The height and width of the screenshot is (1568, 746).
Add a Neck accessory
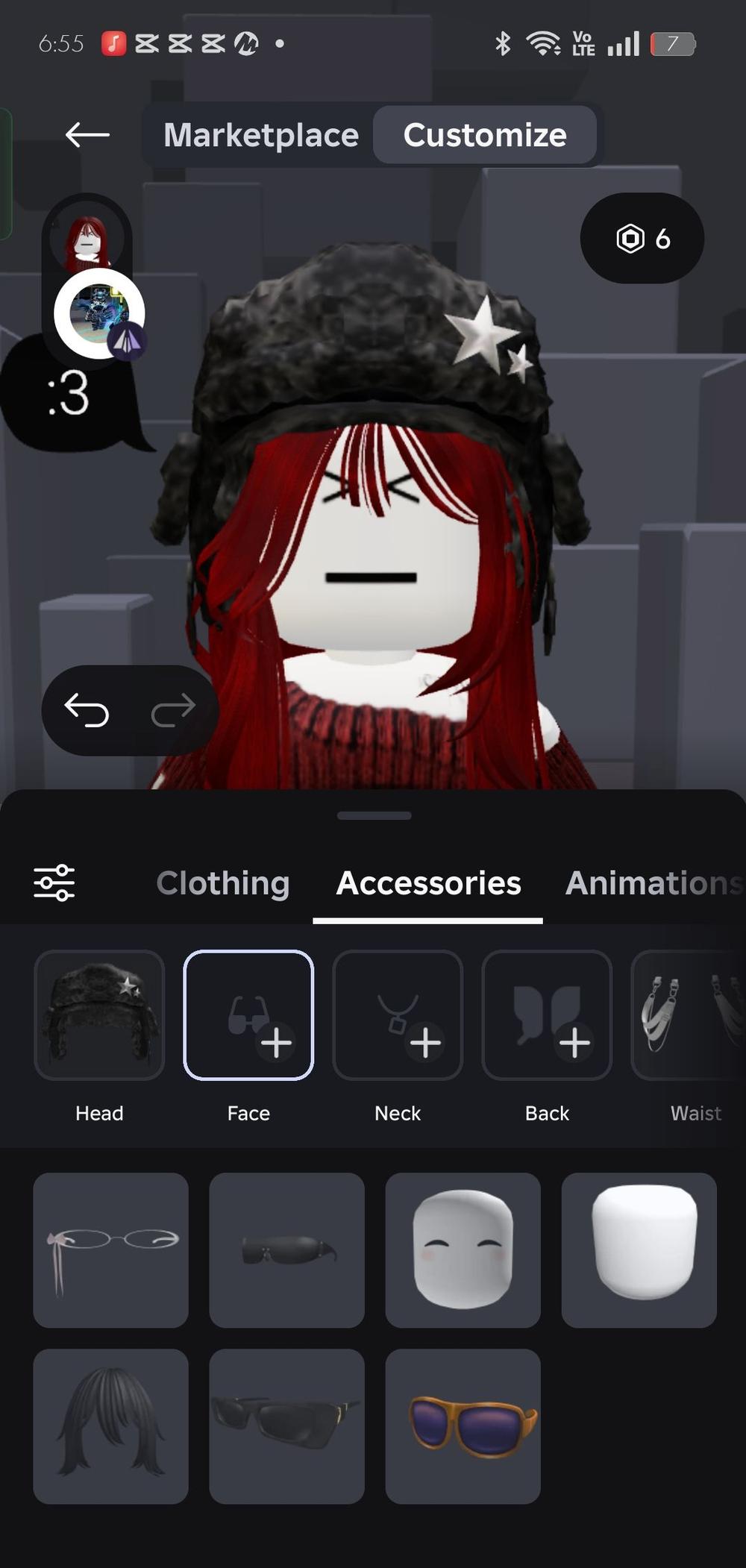point(398,1015)
